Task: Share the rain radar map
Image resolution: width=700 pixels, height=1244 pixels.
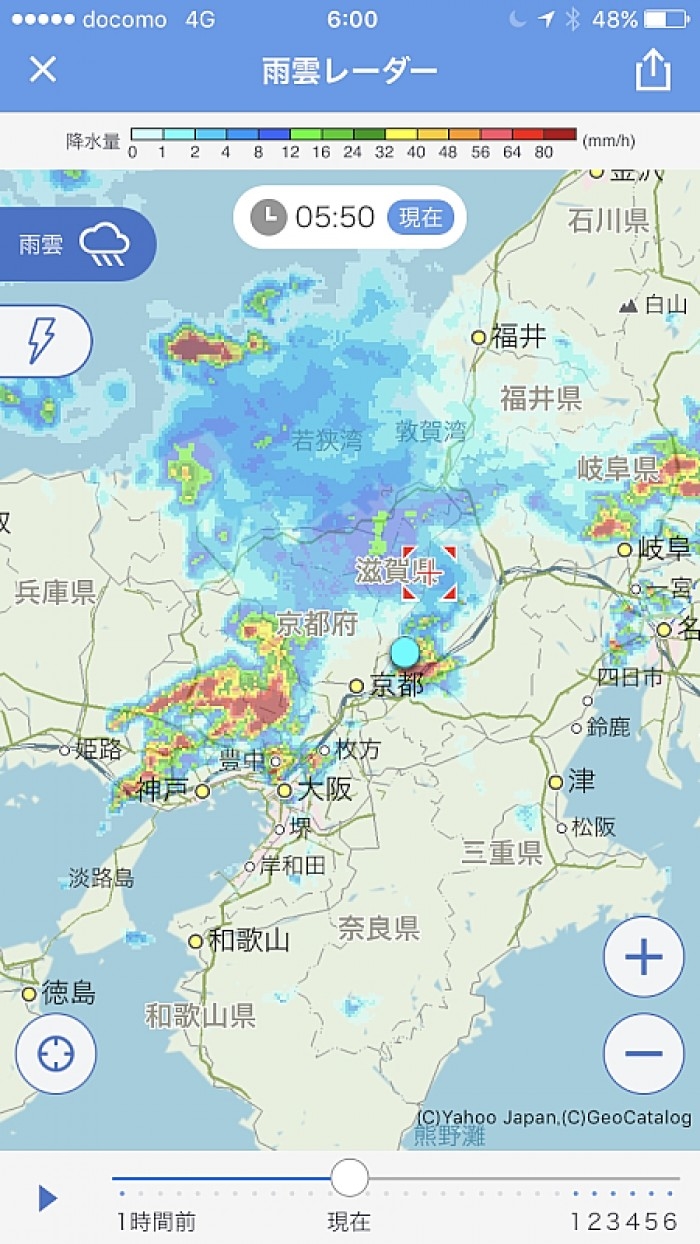Action: (x=652, y=69)
